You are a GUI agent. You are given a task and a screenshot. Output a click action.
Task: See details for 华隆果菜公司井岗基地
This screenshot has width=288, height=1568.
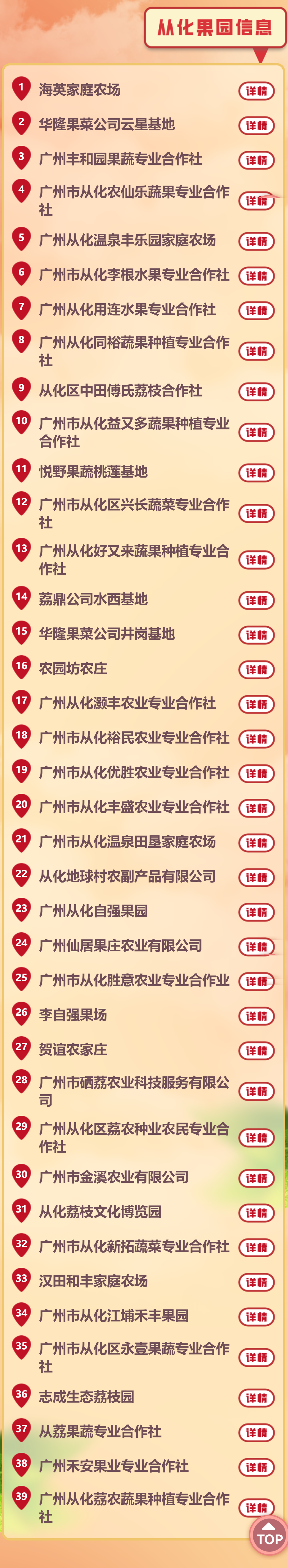(x=256, y=635)
